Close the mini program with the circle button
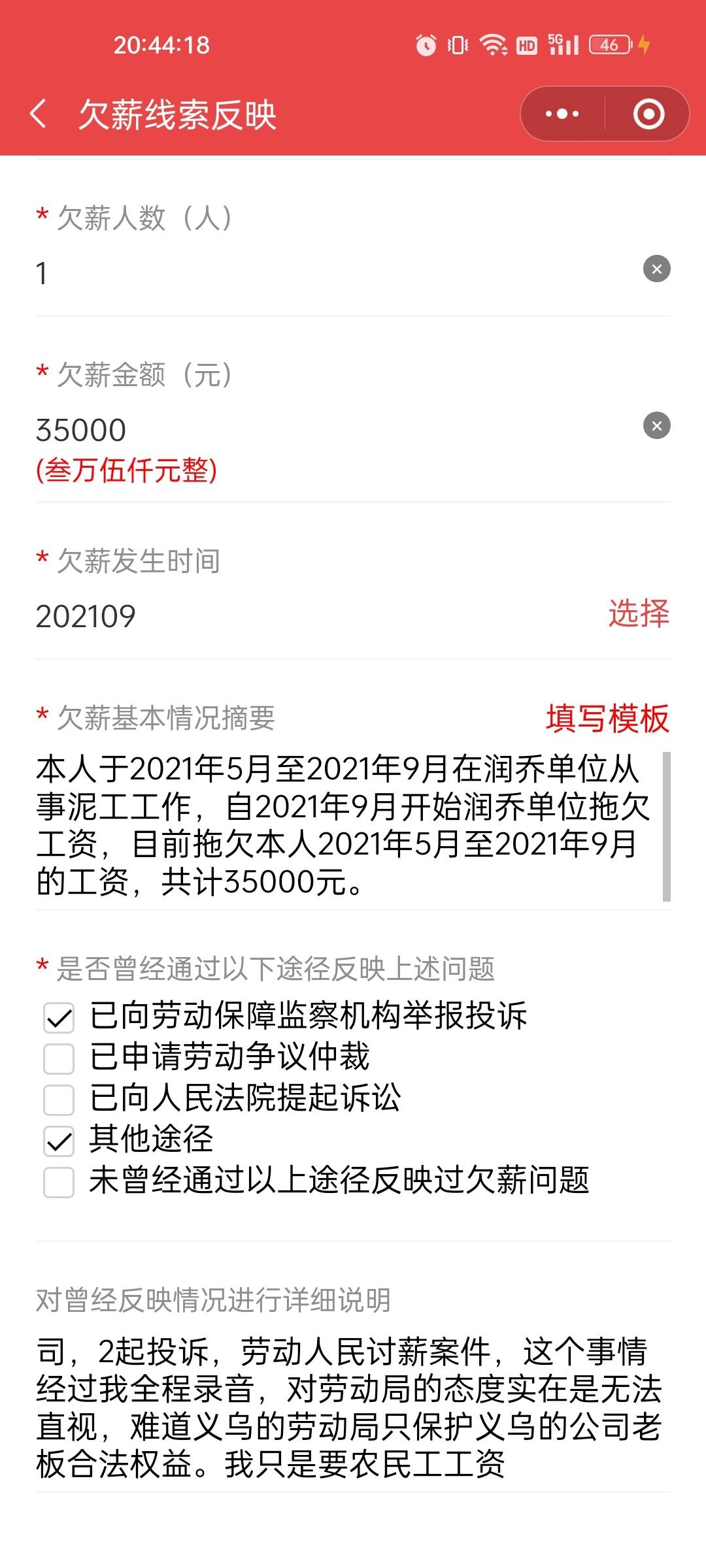This screenshot has height=1568, width=706. [x=648, y=114]
